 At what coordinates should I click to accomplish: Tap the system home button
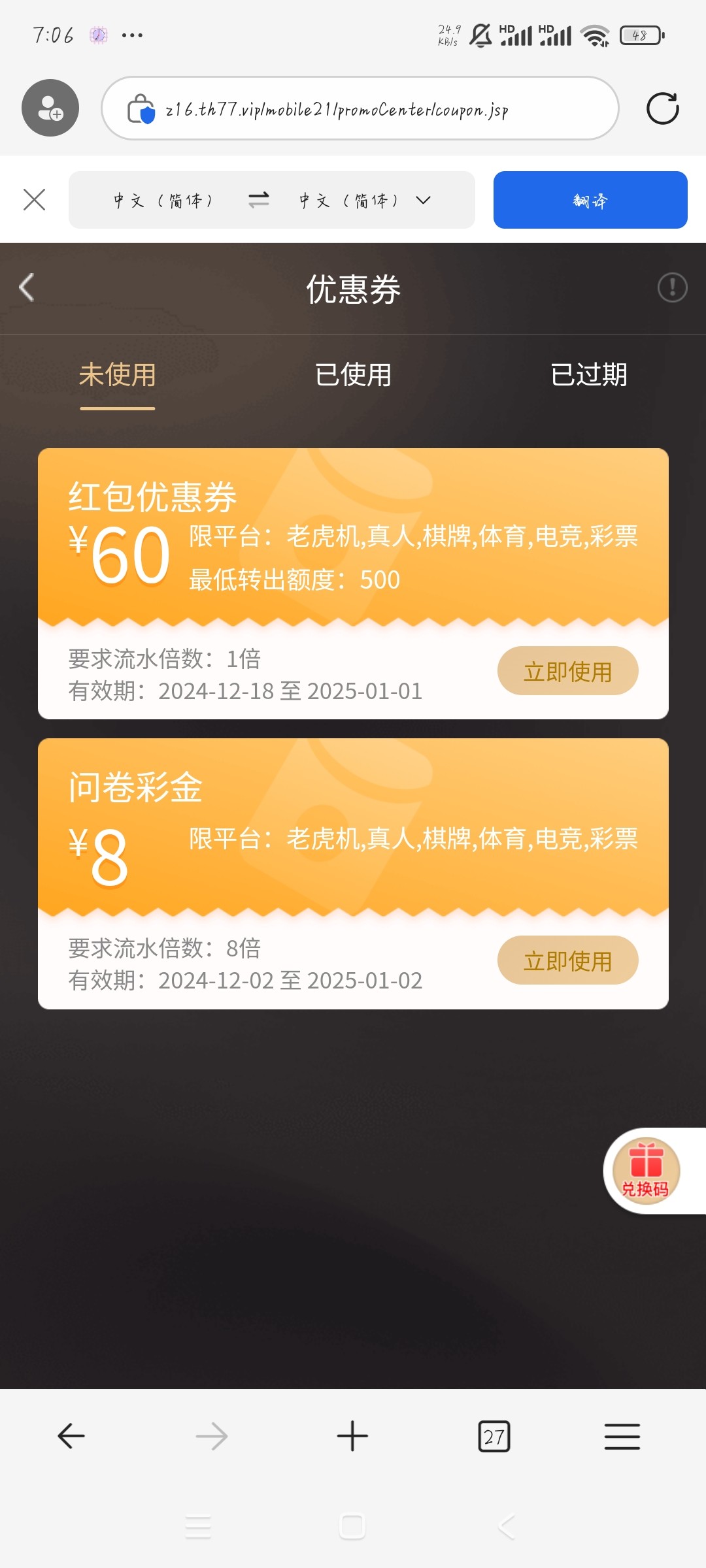(x=352, y=1527)
